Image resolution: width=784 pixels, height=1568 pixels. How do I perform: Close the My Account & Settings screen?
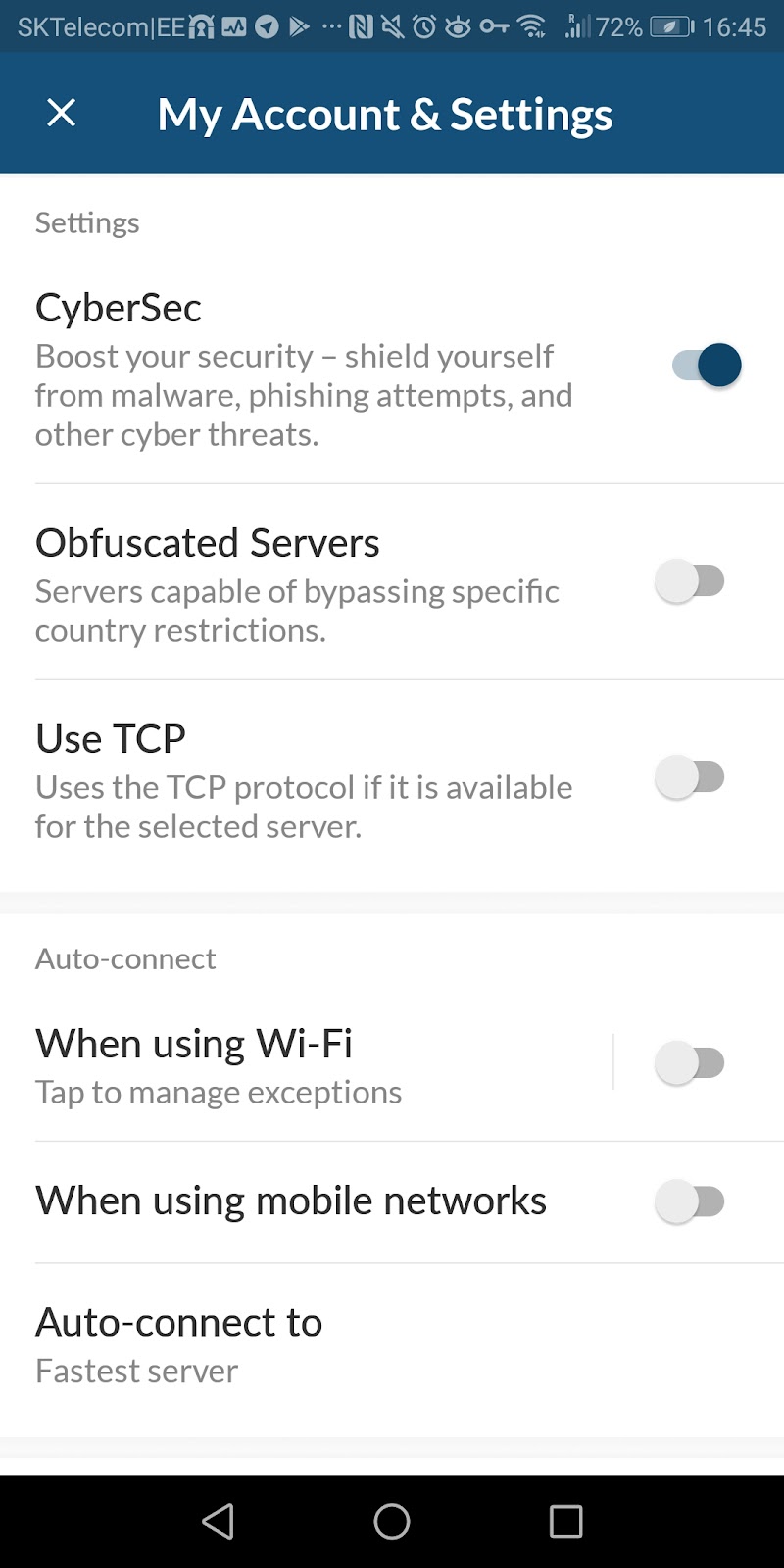tap(61, 114)
